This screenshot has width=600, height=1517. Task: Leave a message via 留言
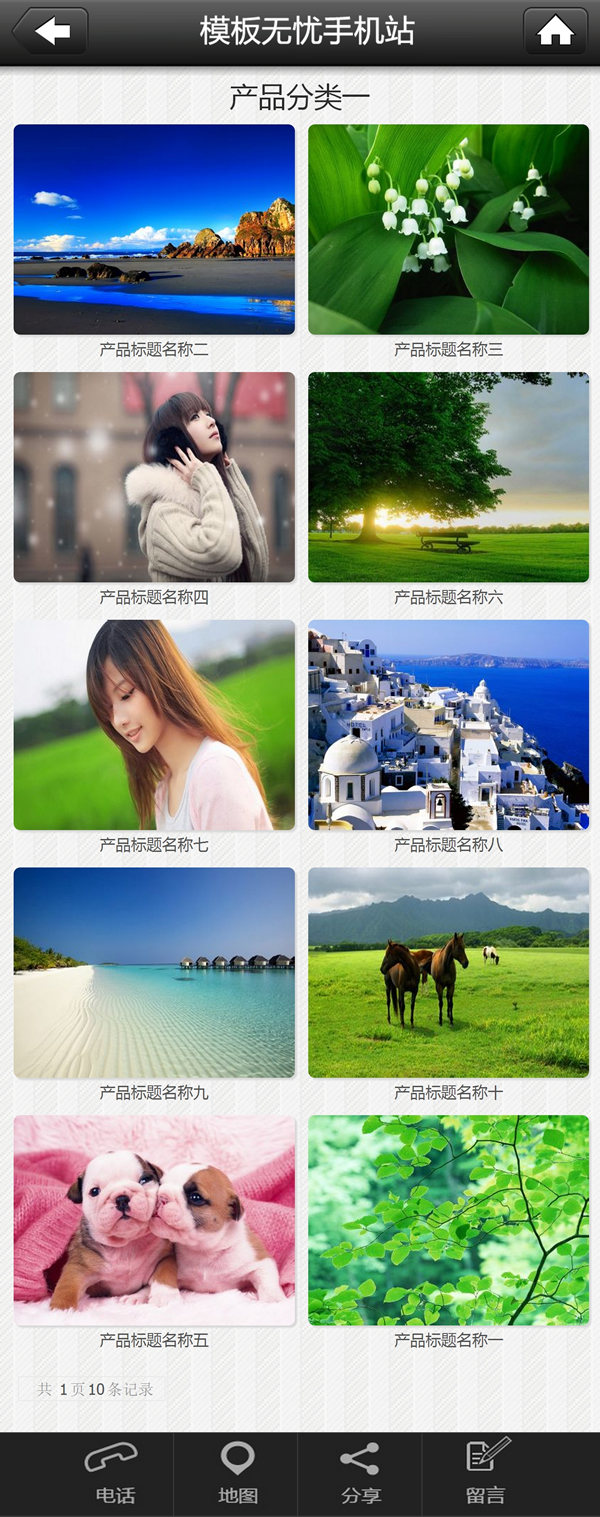pos(486,1473)
